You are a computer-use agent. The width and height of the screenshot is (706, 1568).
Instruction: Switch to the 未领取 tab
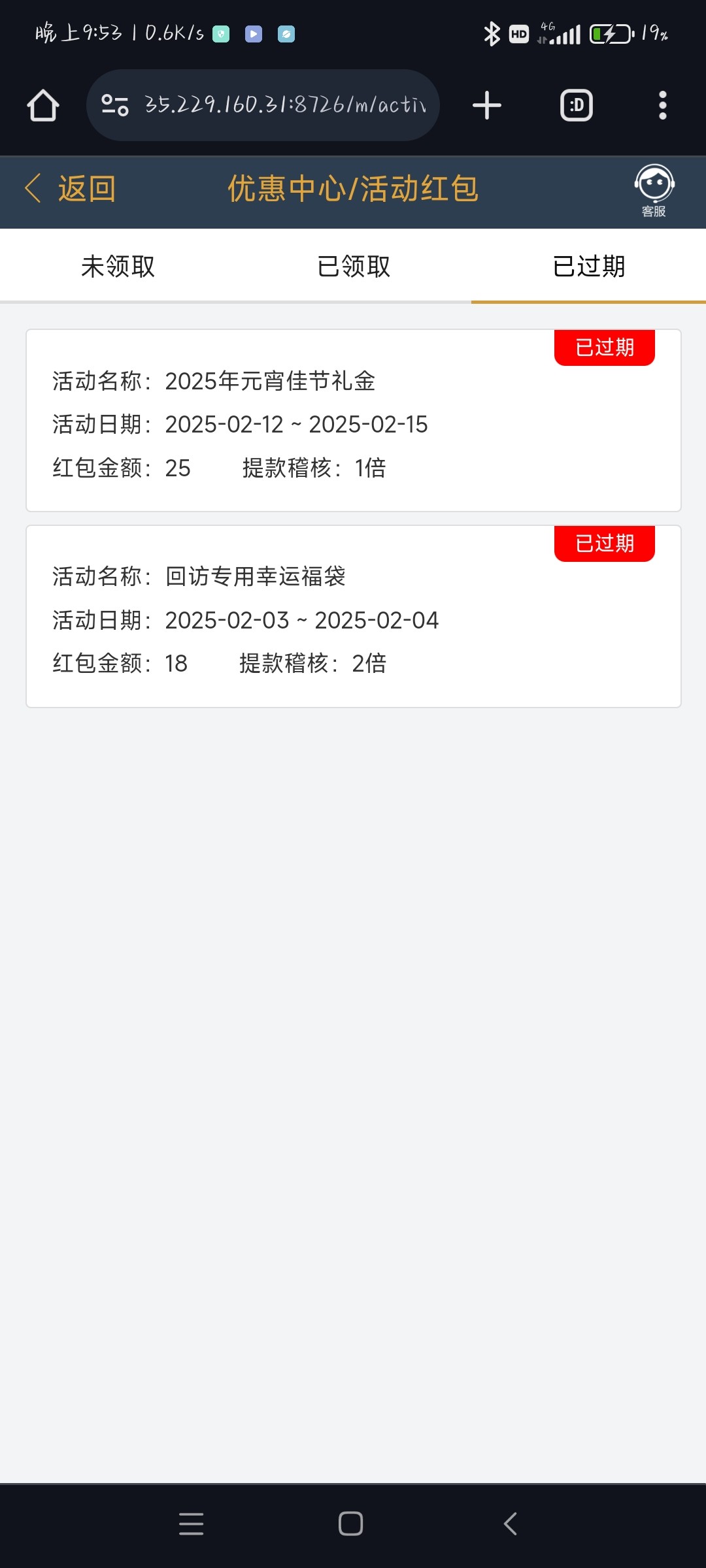(118, 267)
